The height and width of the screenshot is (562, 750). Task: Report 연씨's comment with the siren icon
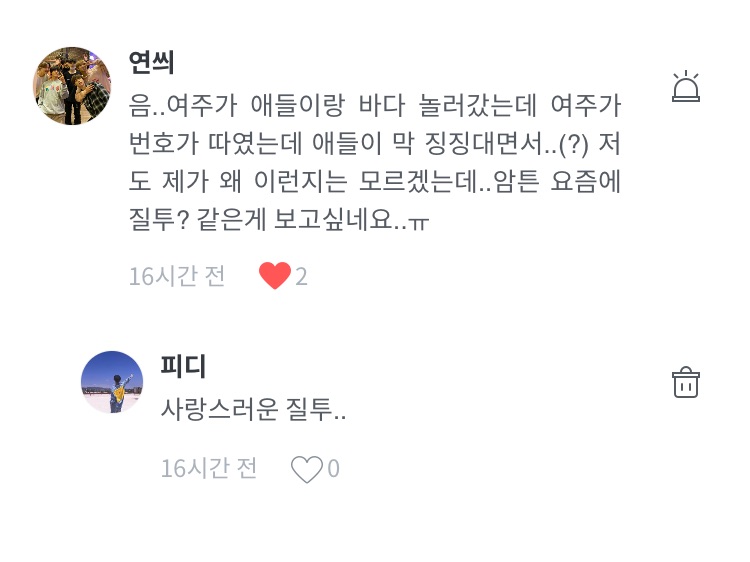click(x=685, y=87)
